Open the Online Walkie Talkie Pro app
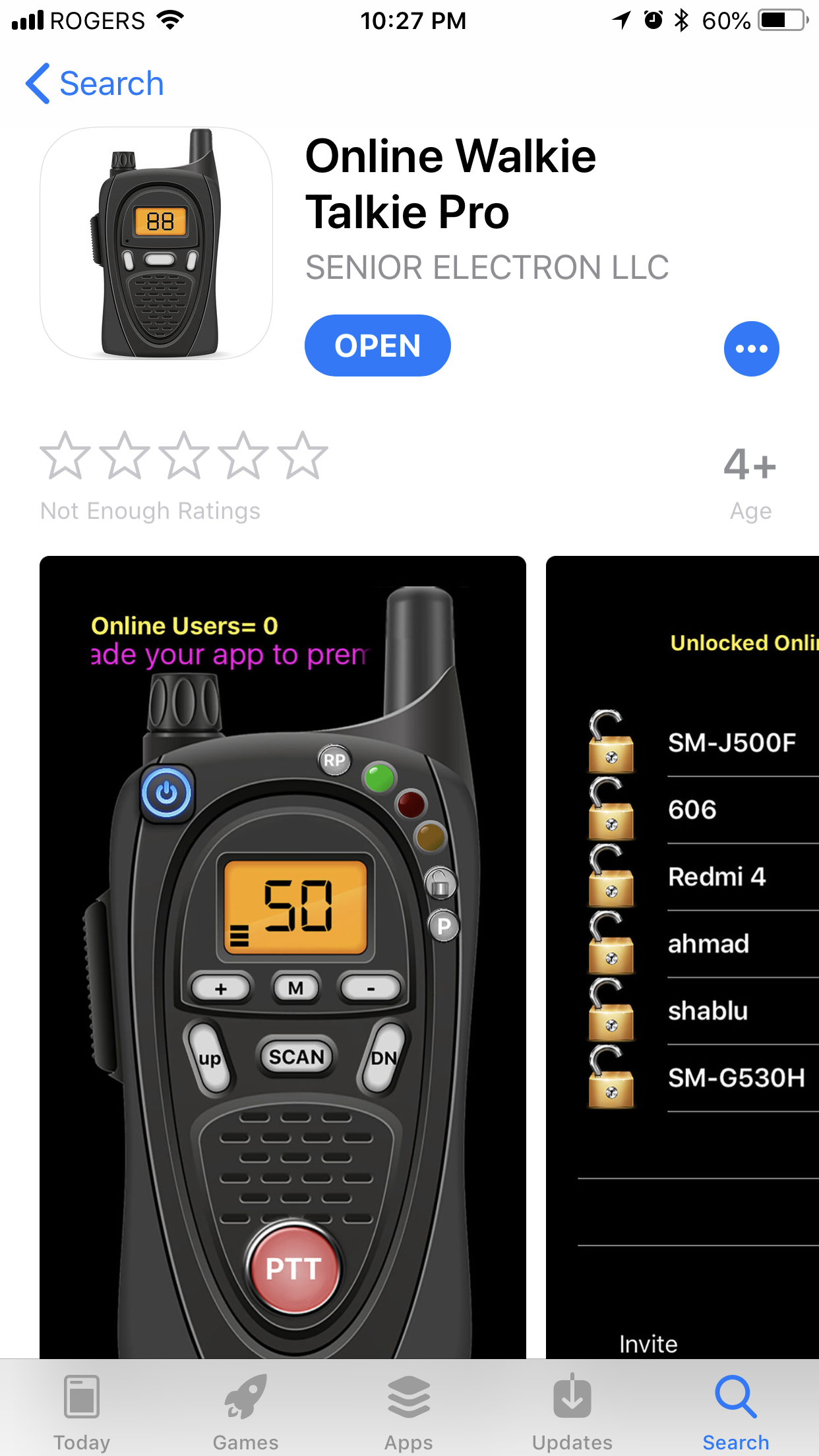Image resolution: width=819 pixels, height=1456 pixels. pos(377,346)
